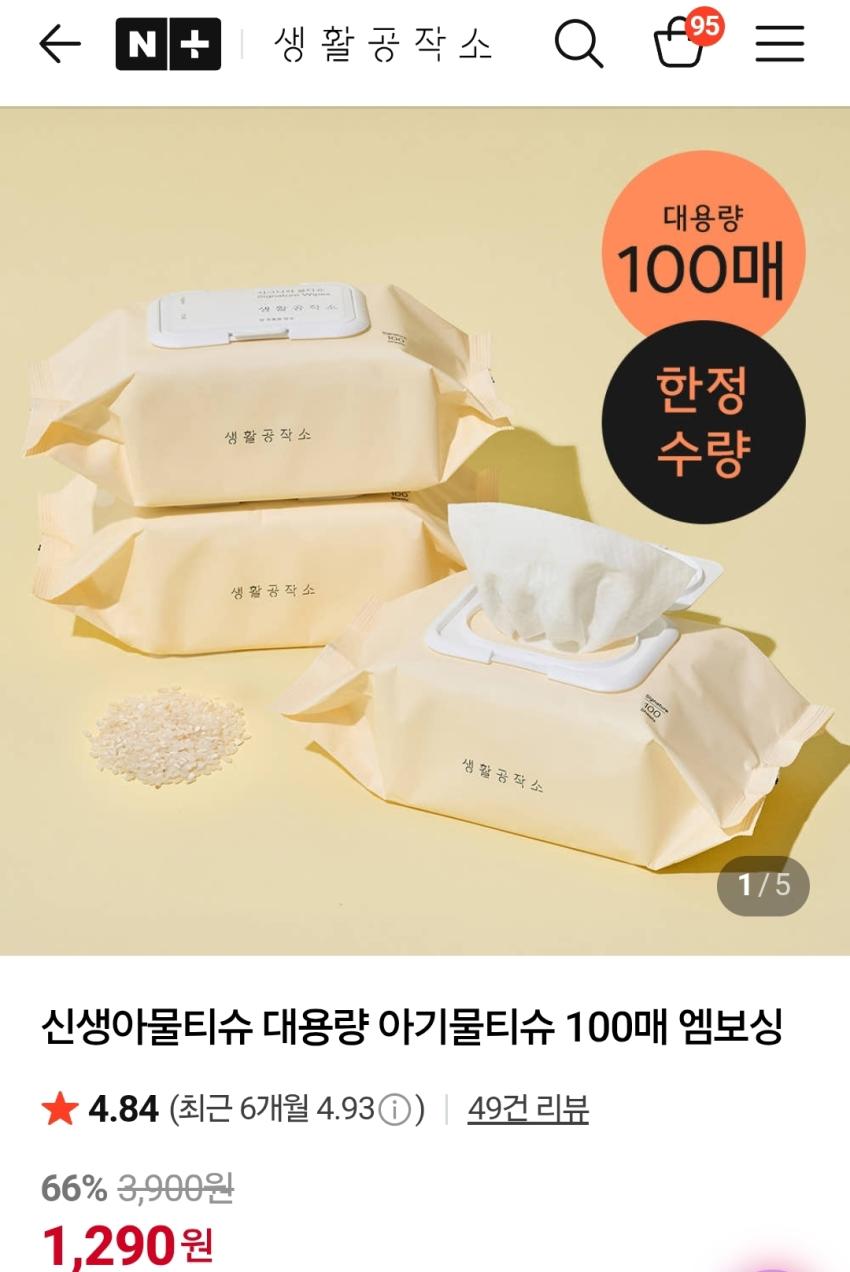Show rating info for the recent 6 months
The height and width of the screenshot is (1272, 850).
(x=397, y=1109)
